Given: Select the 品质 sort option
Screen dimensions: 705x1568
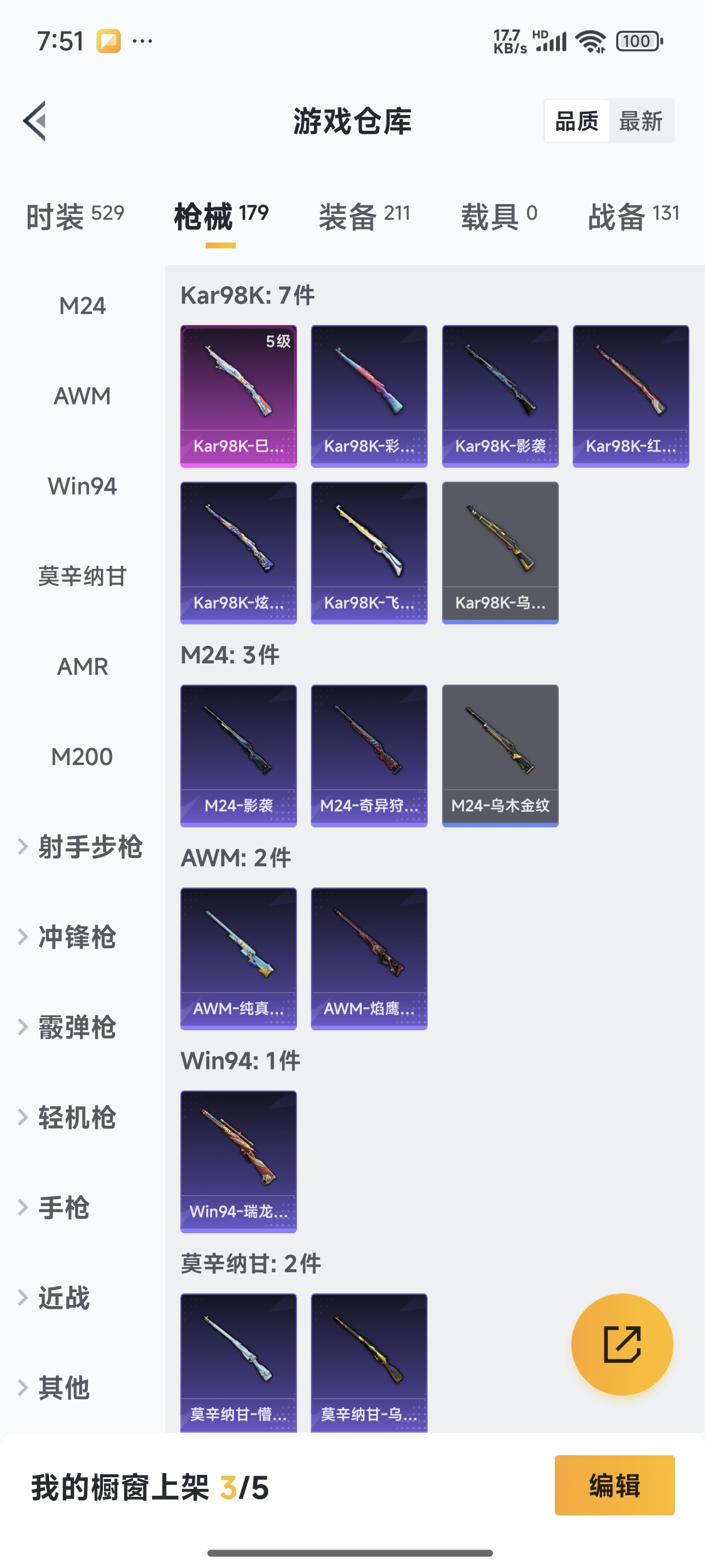Looking at the screenshot, I should tap(576, 121).
